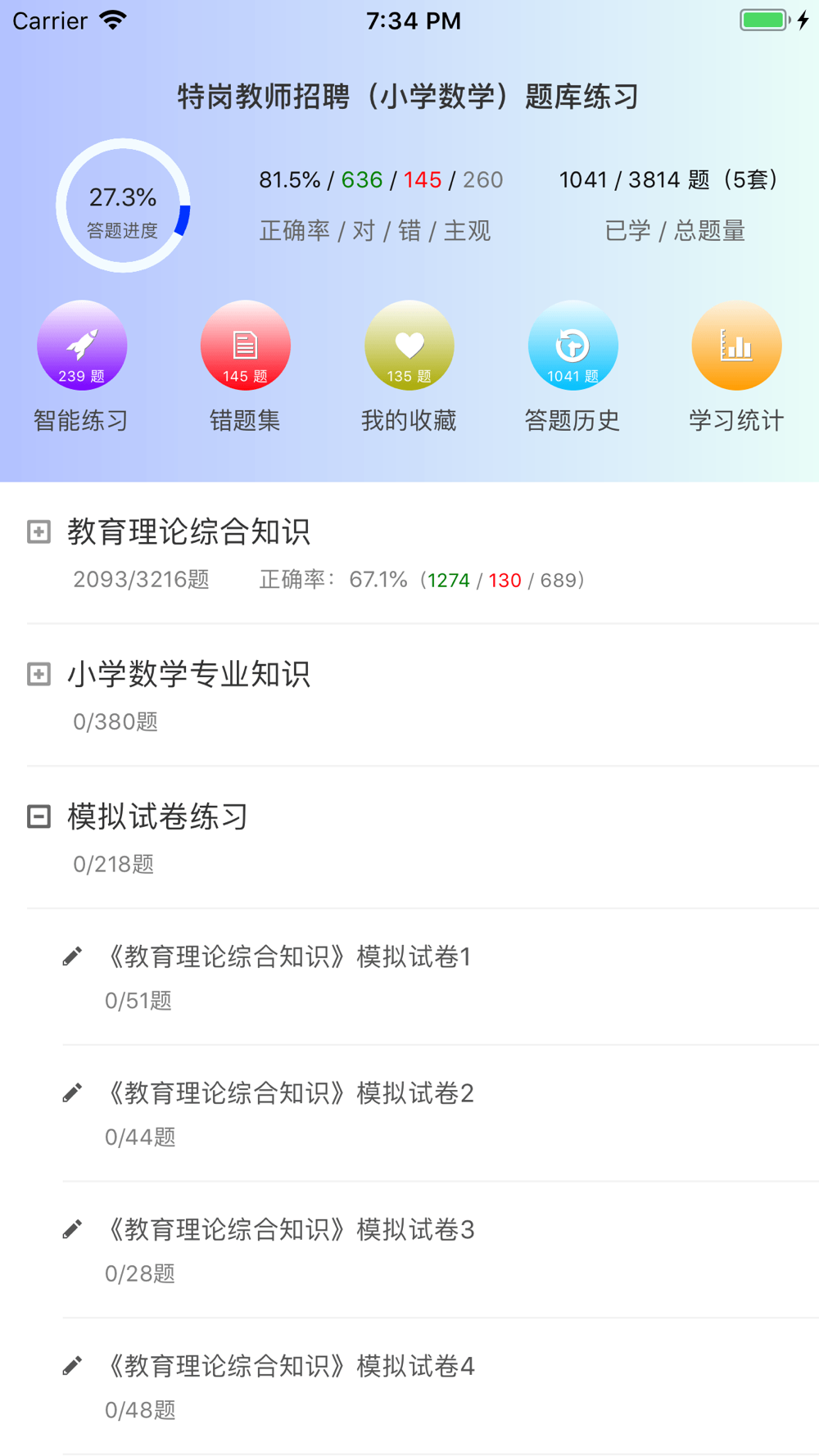Screen dimensions: 819x1456
Task: Open 学习统计 study statistics
Action: [x=736, y=366]
